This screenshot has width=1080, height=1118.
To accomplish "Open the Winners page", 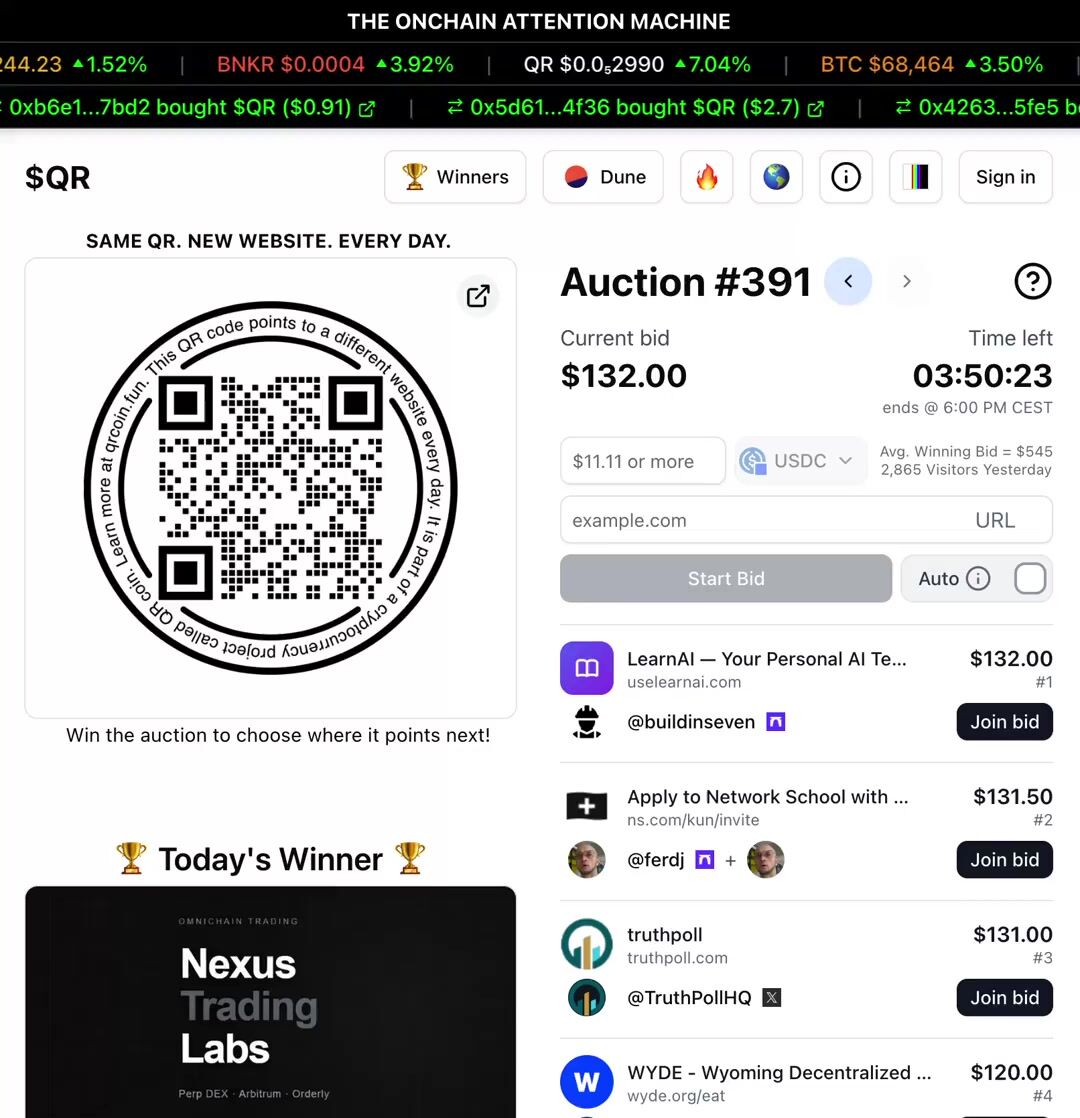I will pyautogui.click(x=455, y=177).
